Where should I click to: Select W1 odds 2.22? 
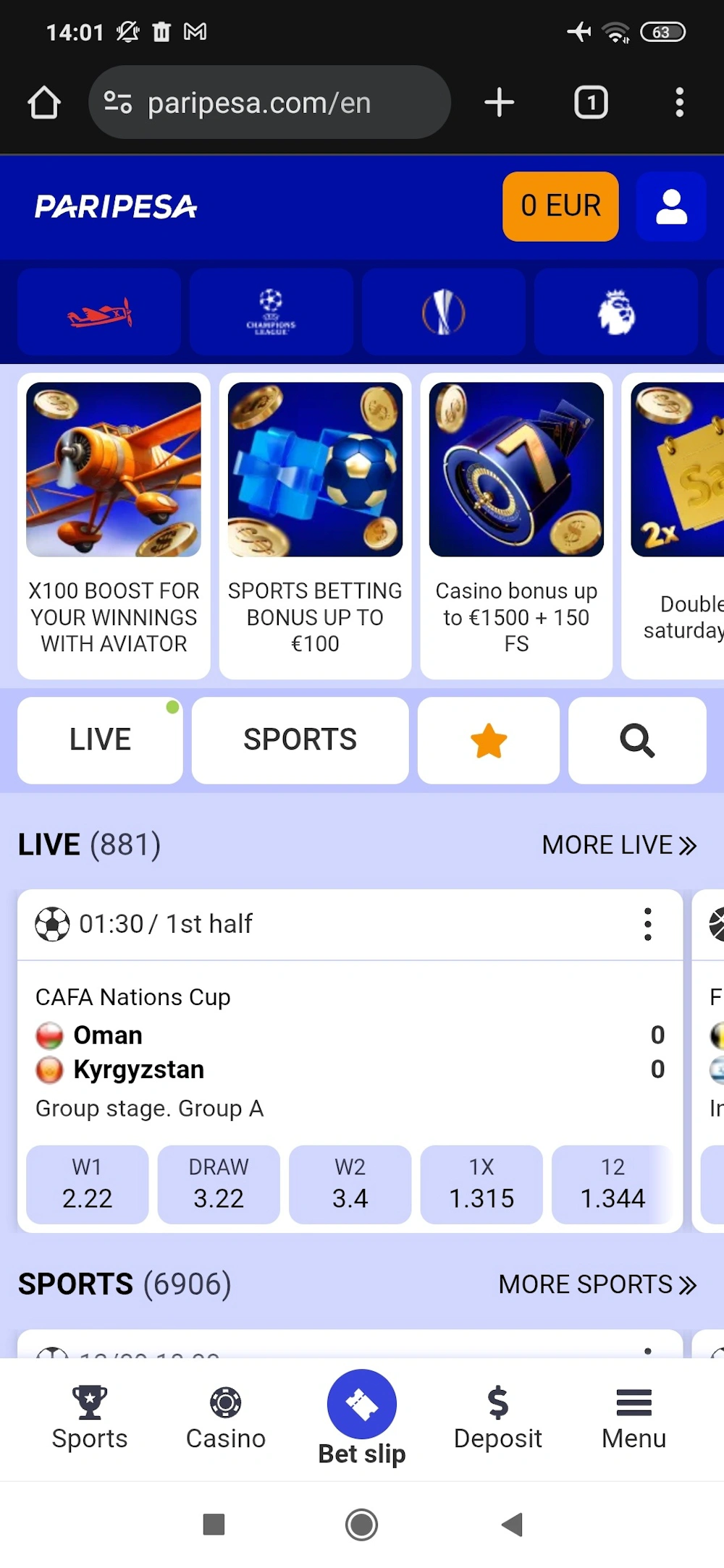click(88, 1185)
